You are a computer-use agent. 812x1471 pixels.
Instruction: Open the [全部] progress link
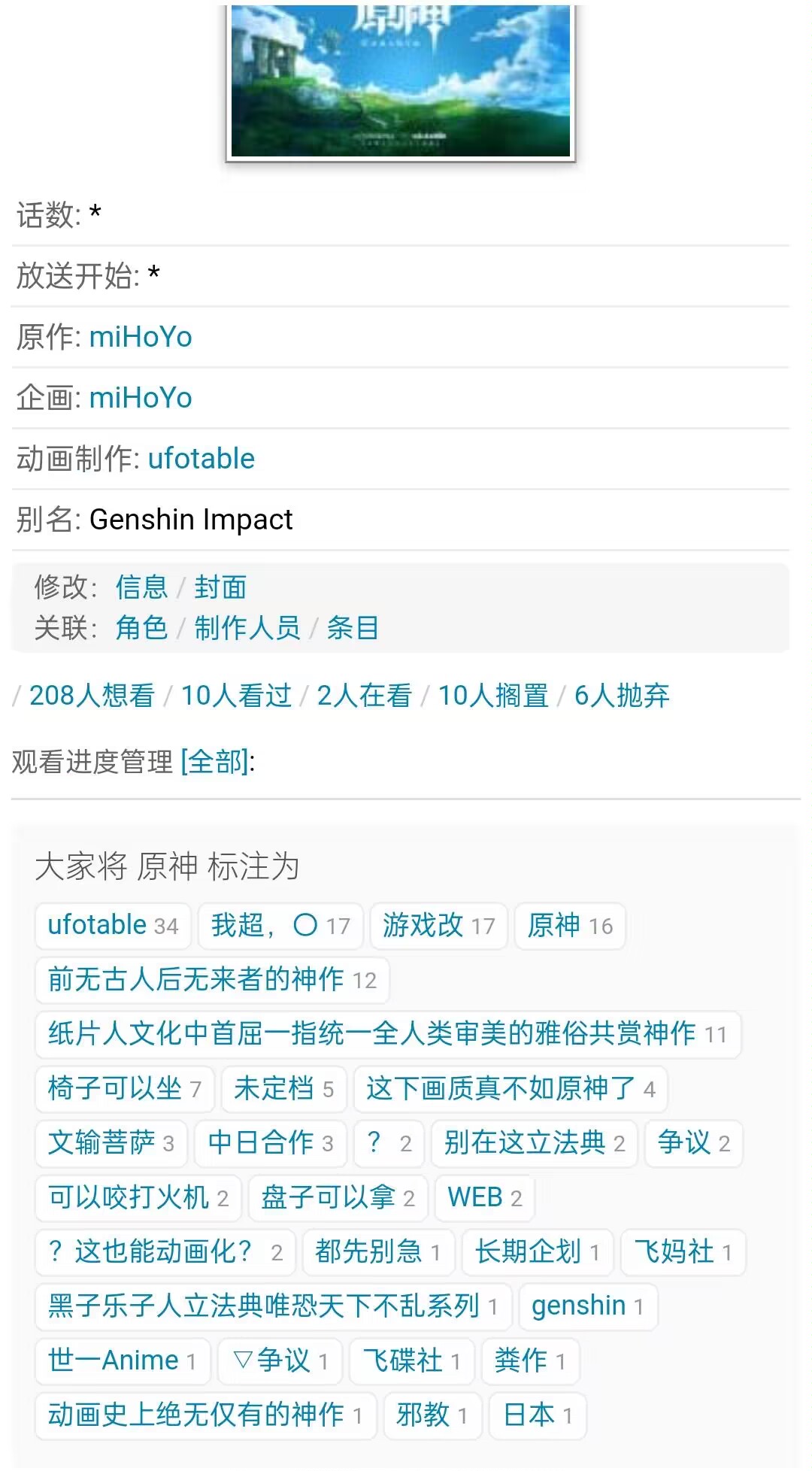click(x=216, y=763)
